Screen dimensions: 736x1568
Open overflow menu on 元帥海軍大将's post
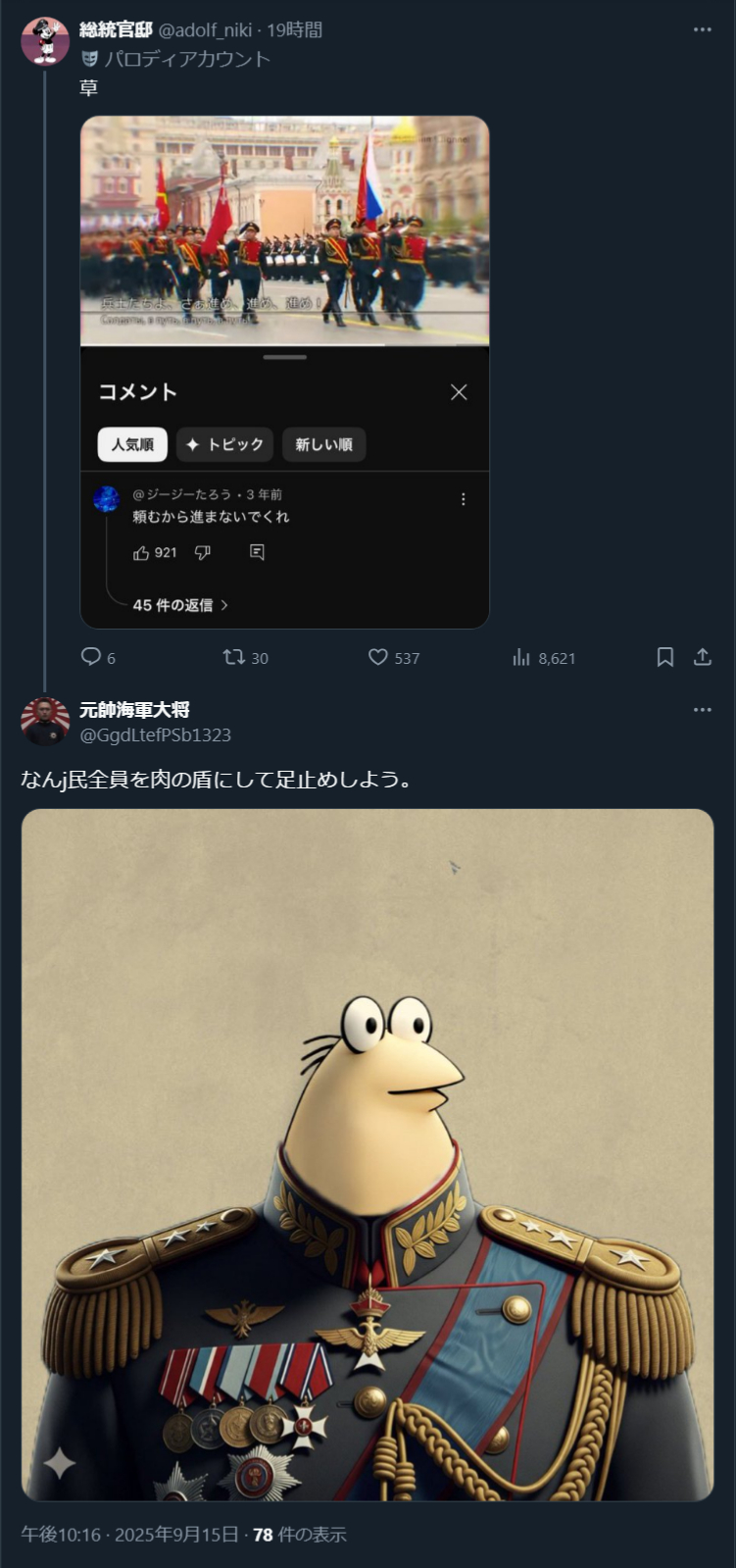tap(702, 709)
